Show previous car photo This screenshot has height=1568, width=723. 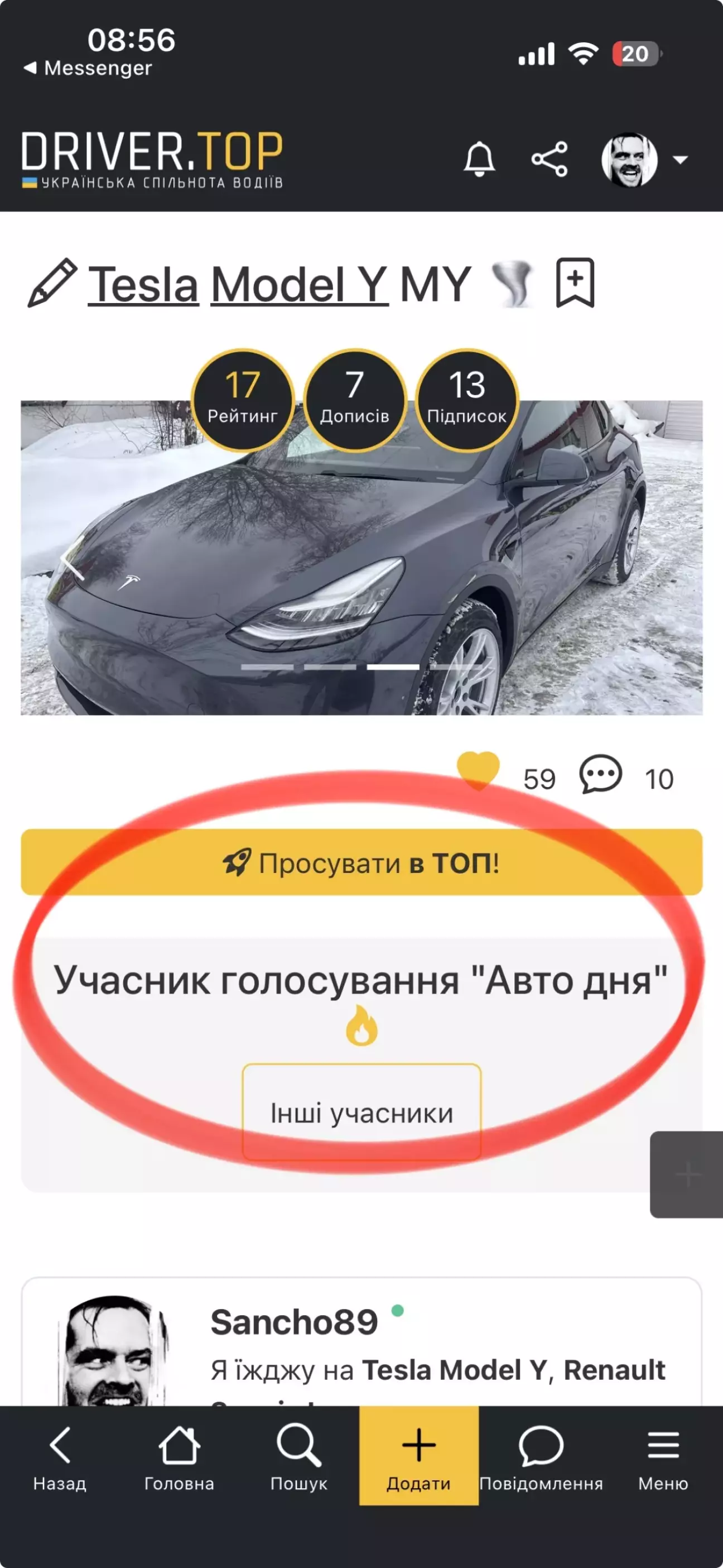tap(73, 557)
